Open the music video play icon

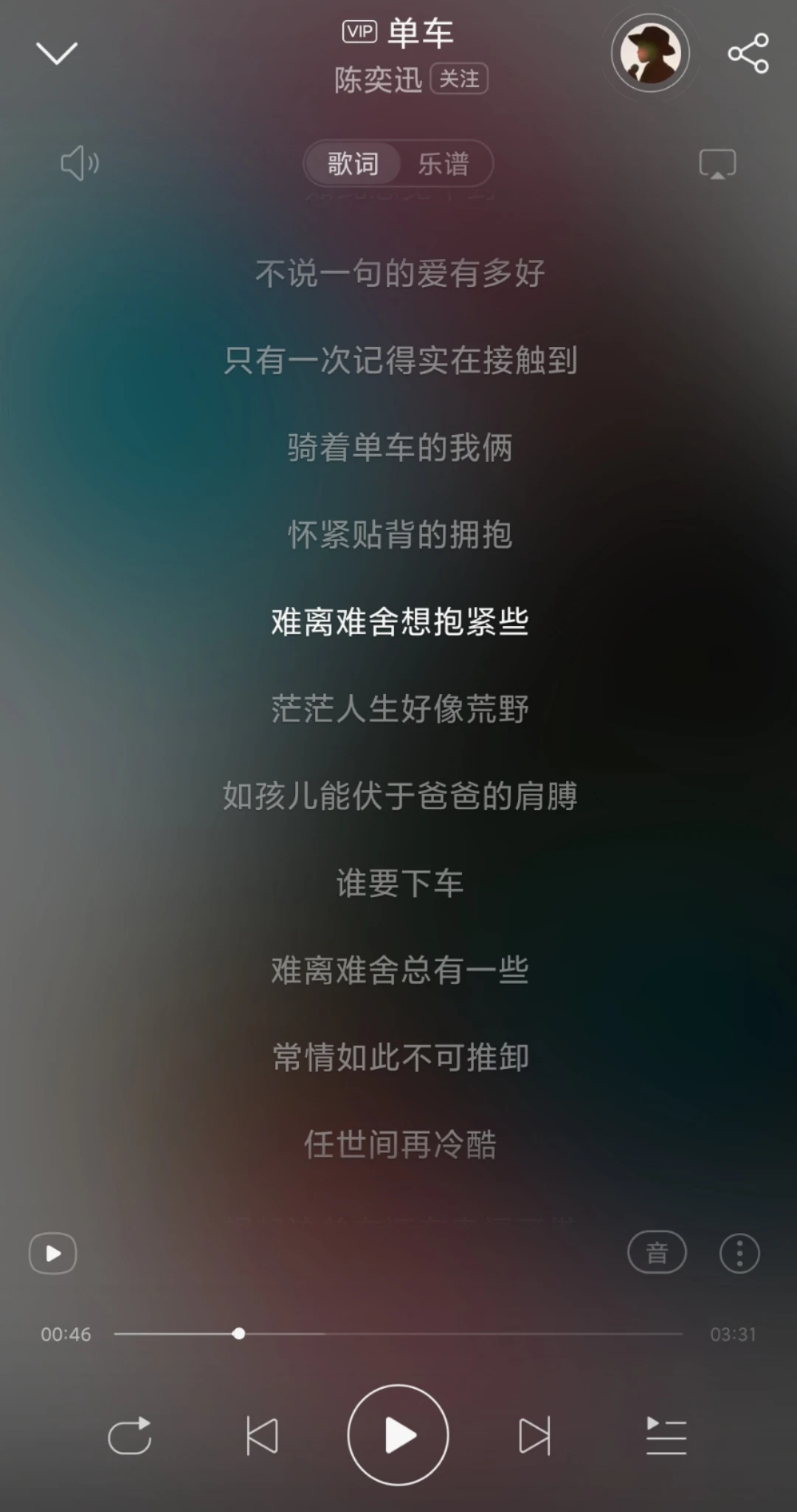[52, 1254]
